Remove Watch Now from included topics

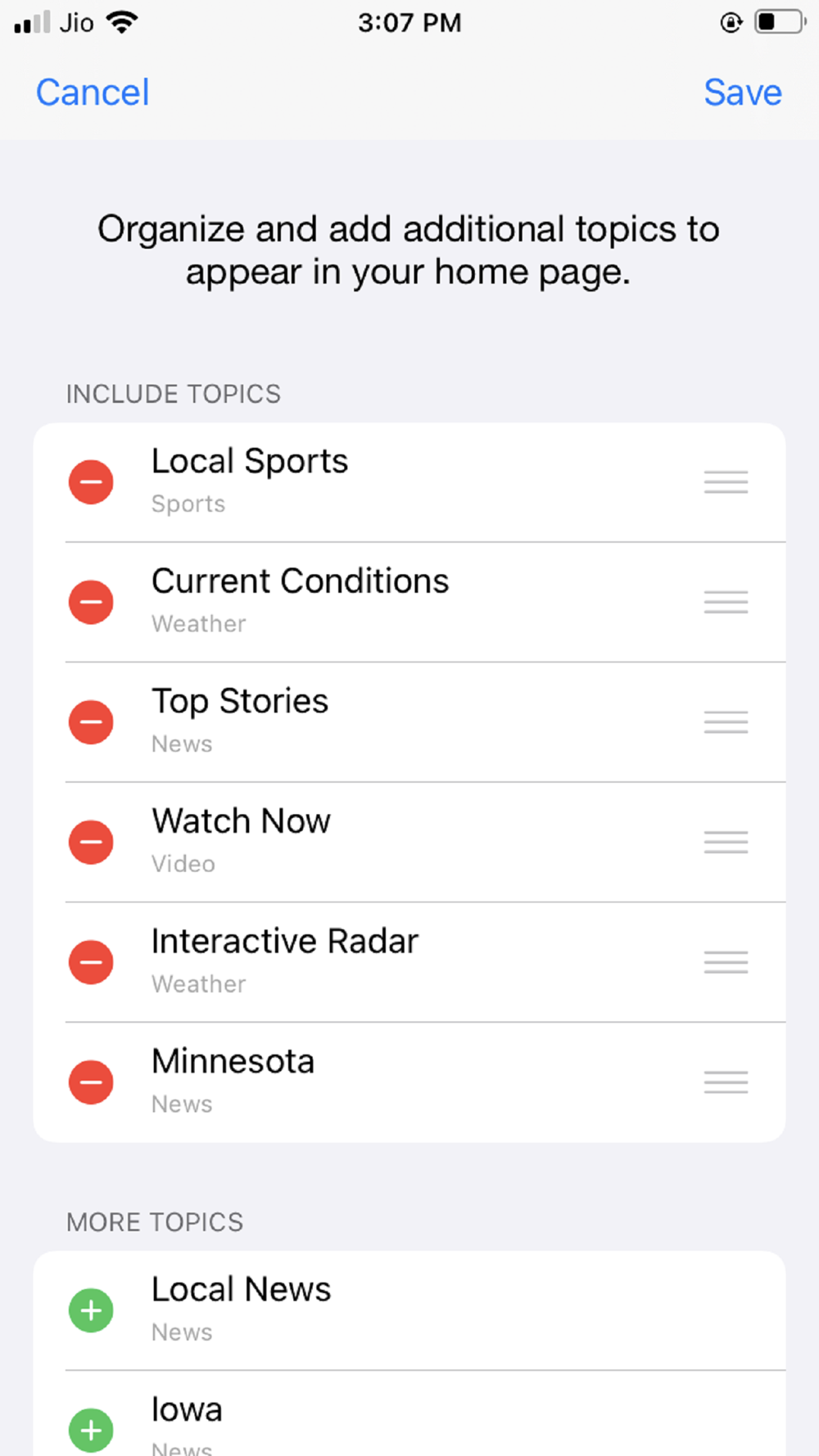click(x=91, y=842)
